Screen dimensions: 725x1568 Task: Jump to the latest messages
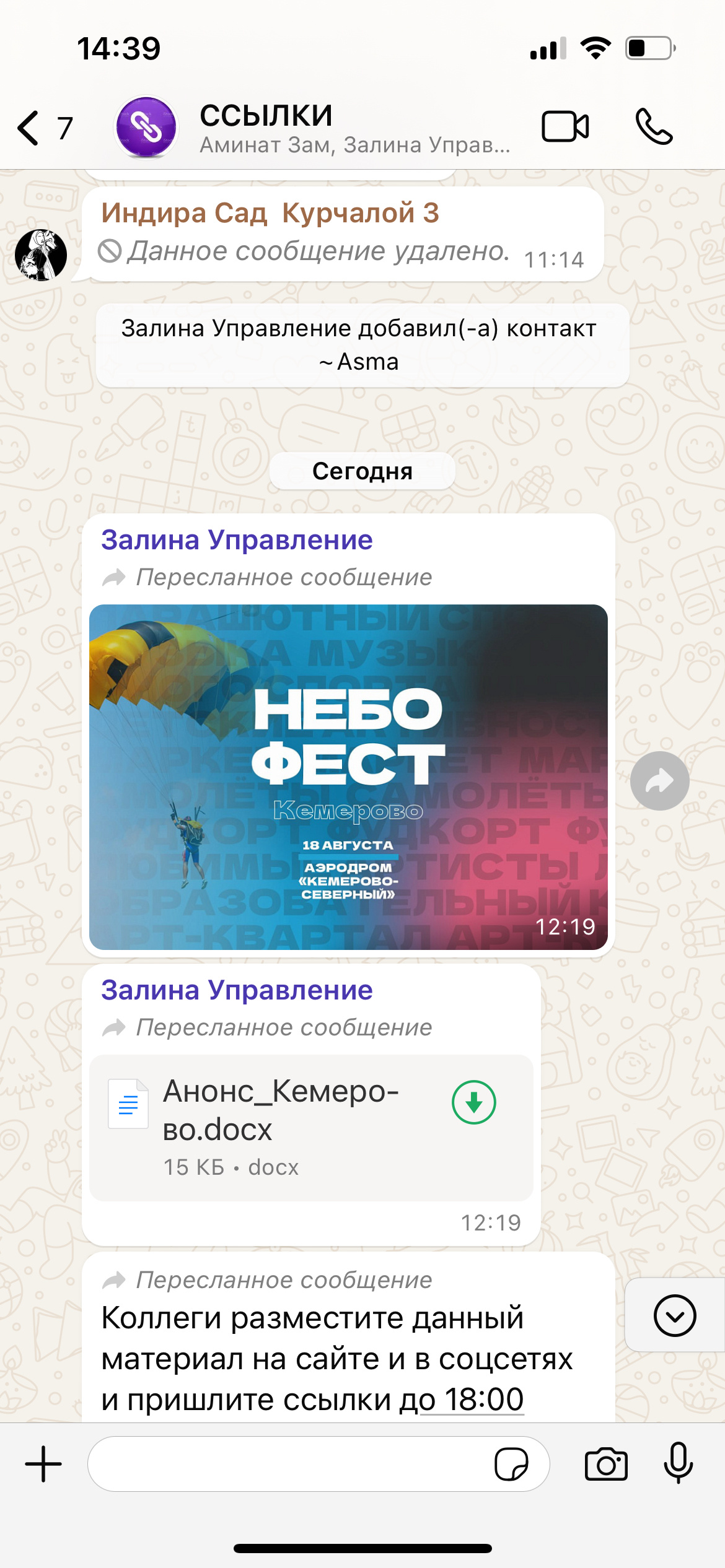click(674, 1315)
